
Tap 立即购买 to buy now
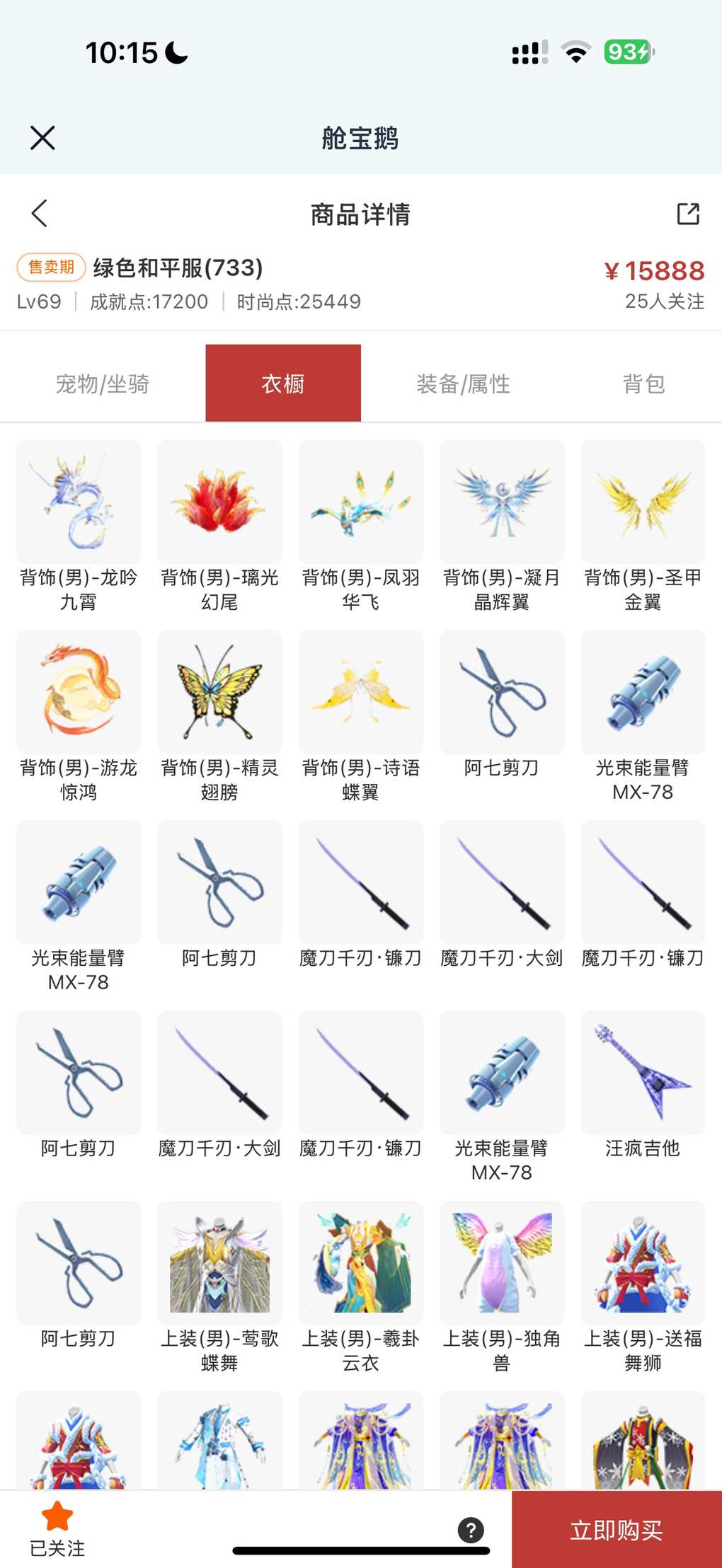(x=617, y=1530)
